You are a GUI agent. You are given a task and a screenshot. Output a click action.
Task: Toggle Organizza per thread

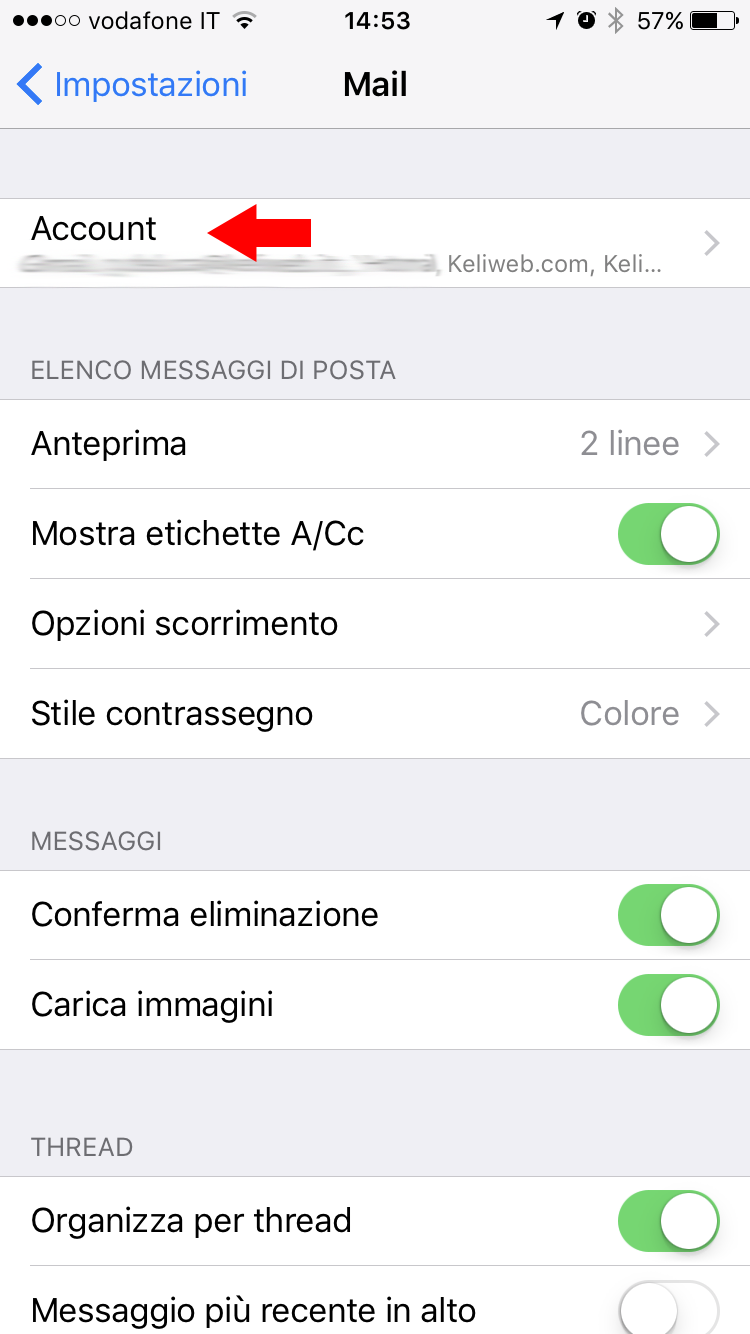[669, 1221]
